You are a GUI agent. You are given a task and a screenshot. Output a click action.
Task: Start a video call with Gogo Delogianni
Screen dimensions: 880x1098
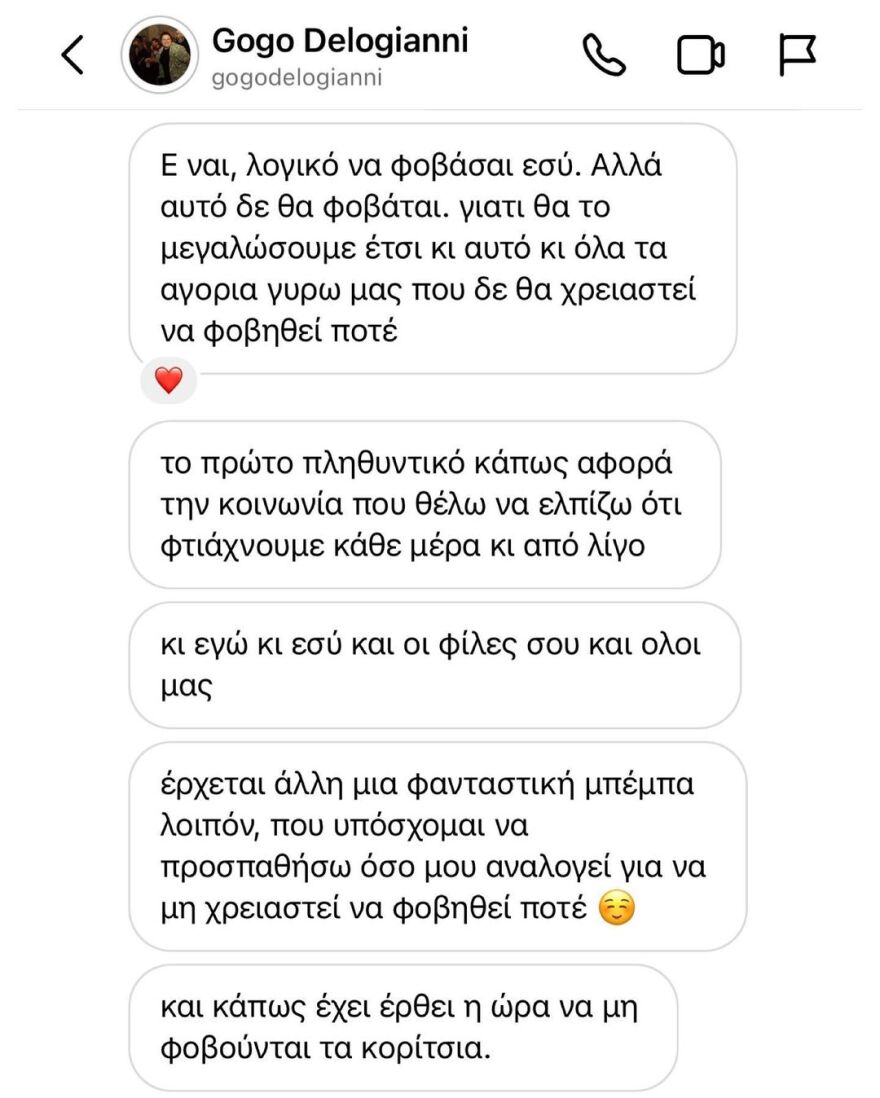[x=700, y=52]
